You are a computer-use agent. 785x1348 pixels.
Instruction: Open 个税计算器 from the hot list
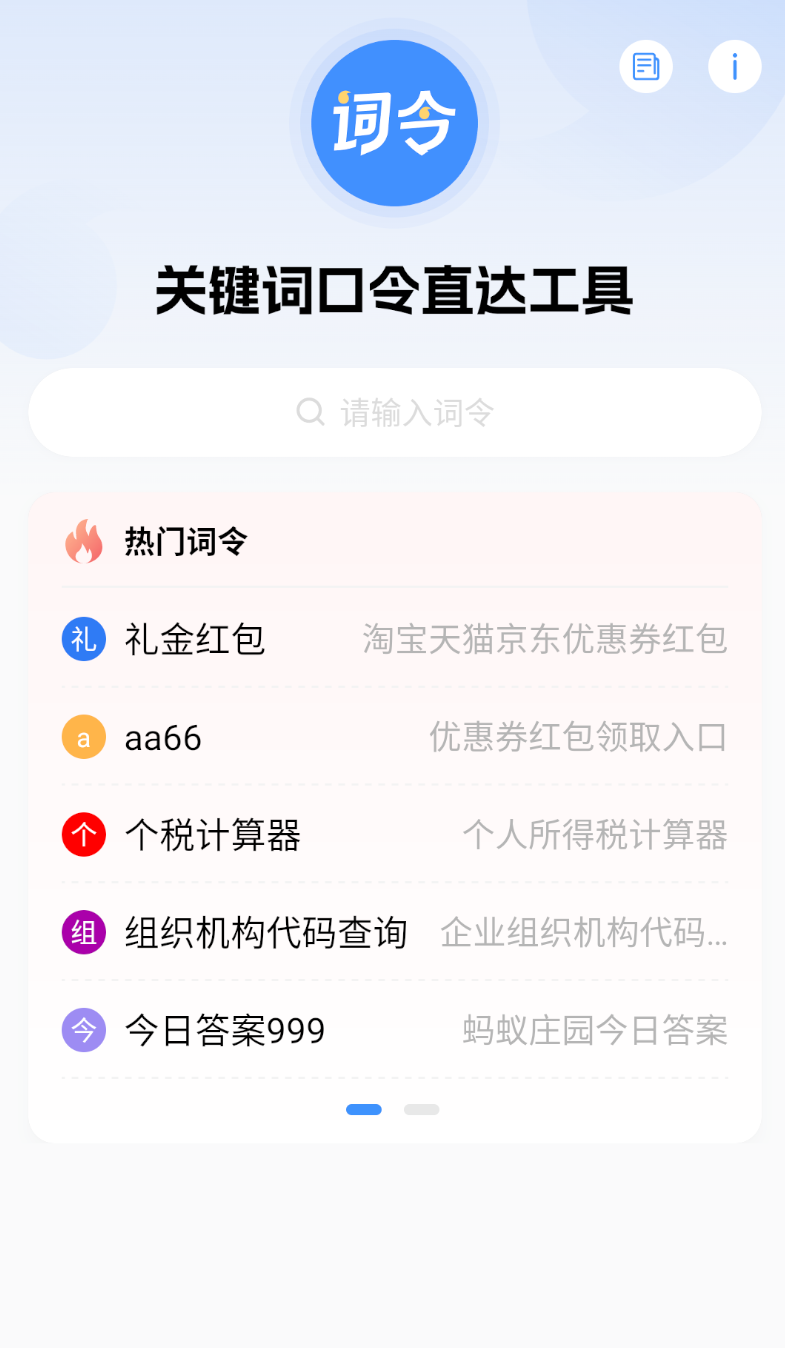[214, 835]
